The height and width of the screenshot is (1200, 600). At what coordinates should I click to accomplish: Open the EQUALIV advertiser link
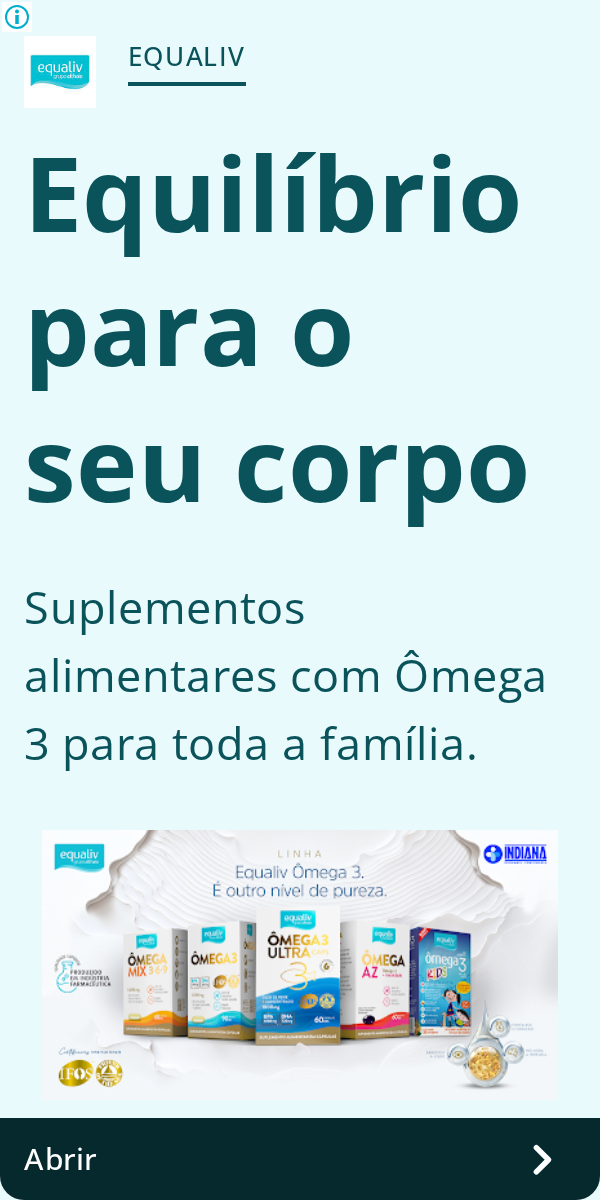186,57
